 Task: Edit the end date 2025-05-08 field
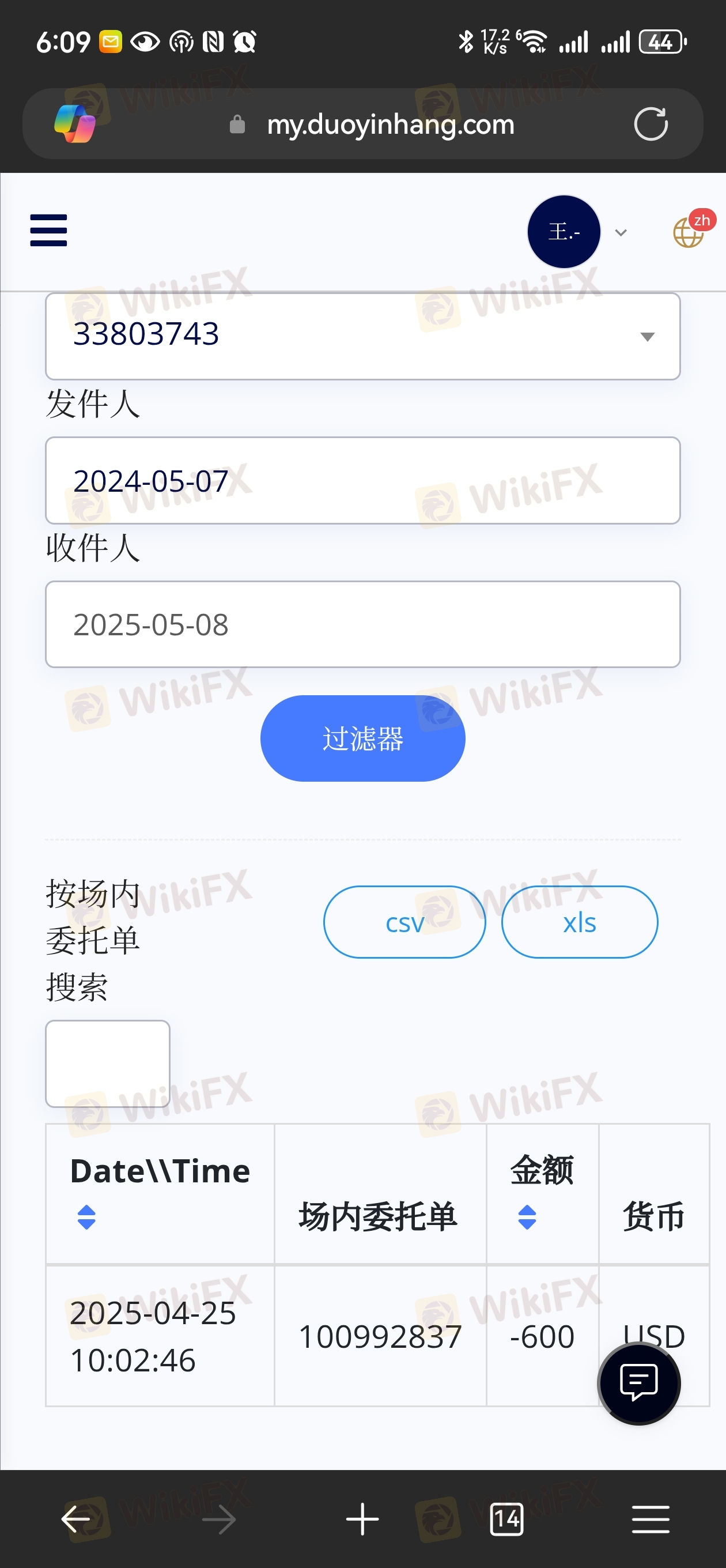(x=362, y=624)
